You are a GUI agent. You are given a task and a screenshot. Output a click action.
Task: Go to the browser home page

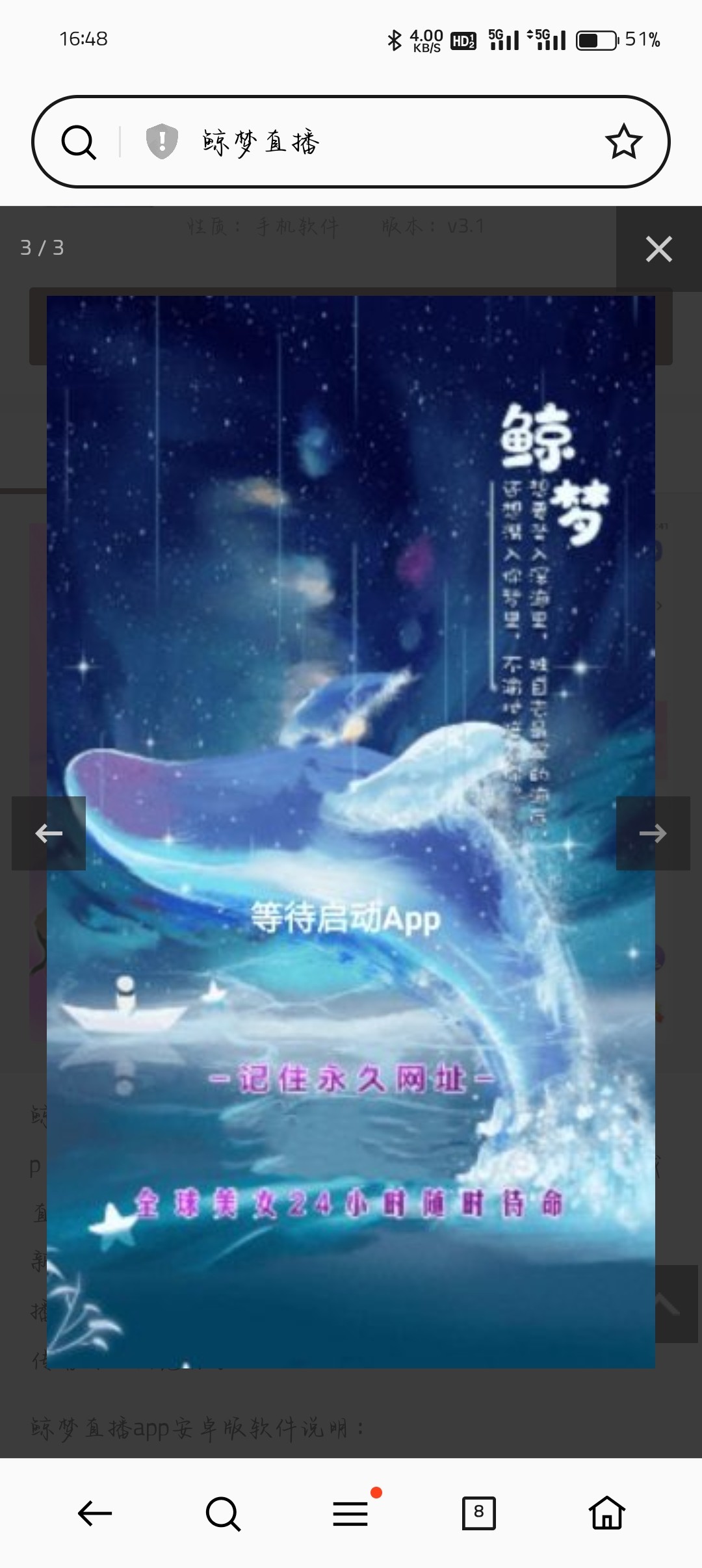point(606,1513)
